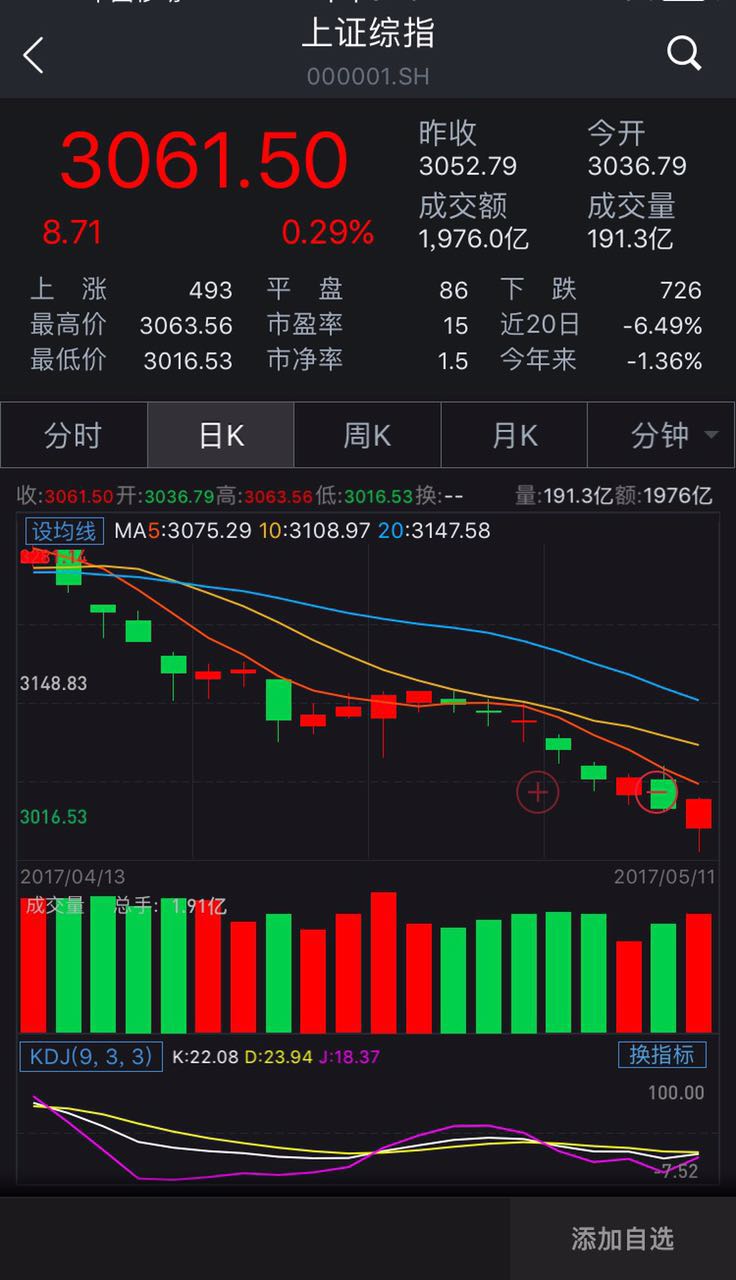The height and width of the screenshot is (1280, 736).
Task: Tap the 换指标 indicator switcher
Action: 663,1056
